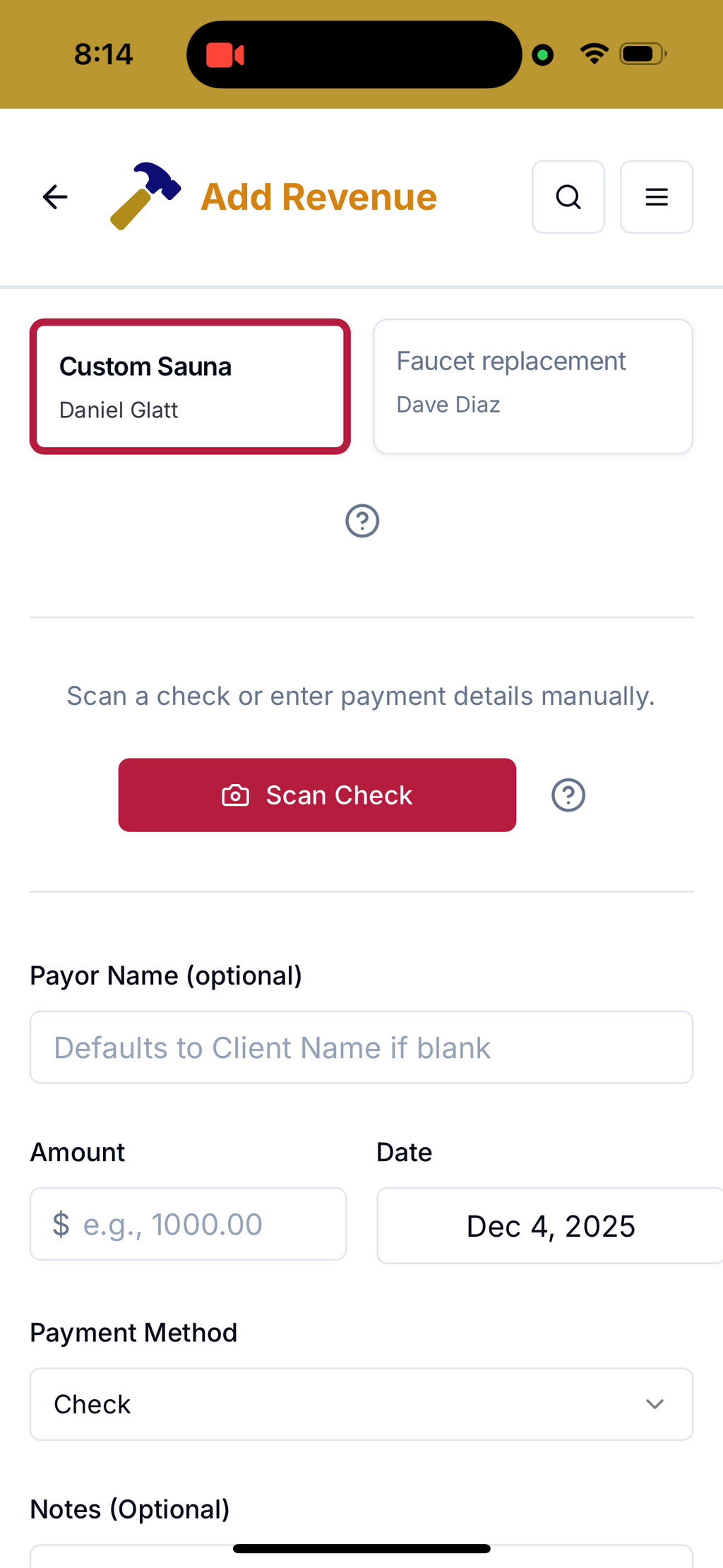This screenshot has width=723, height=1568.
Task: Open the hamburger menu
Action: 656,197
